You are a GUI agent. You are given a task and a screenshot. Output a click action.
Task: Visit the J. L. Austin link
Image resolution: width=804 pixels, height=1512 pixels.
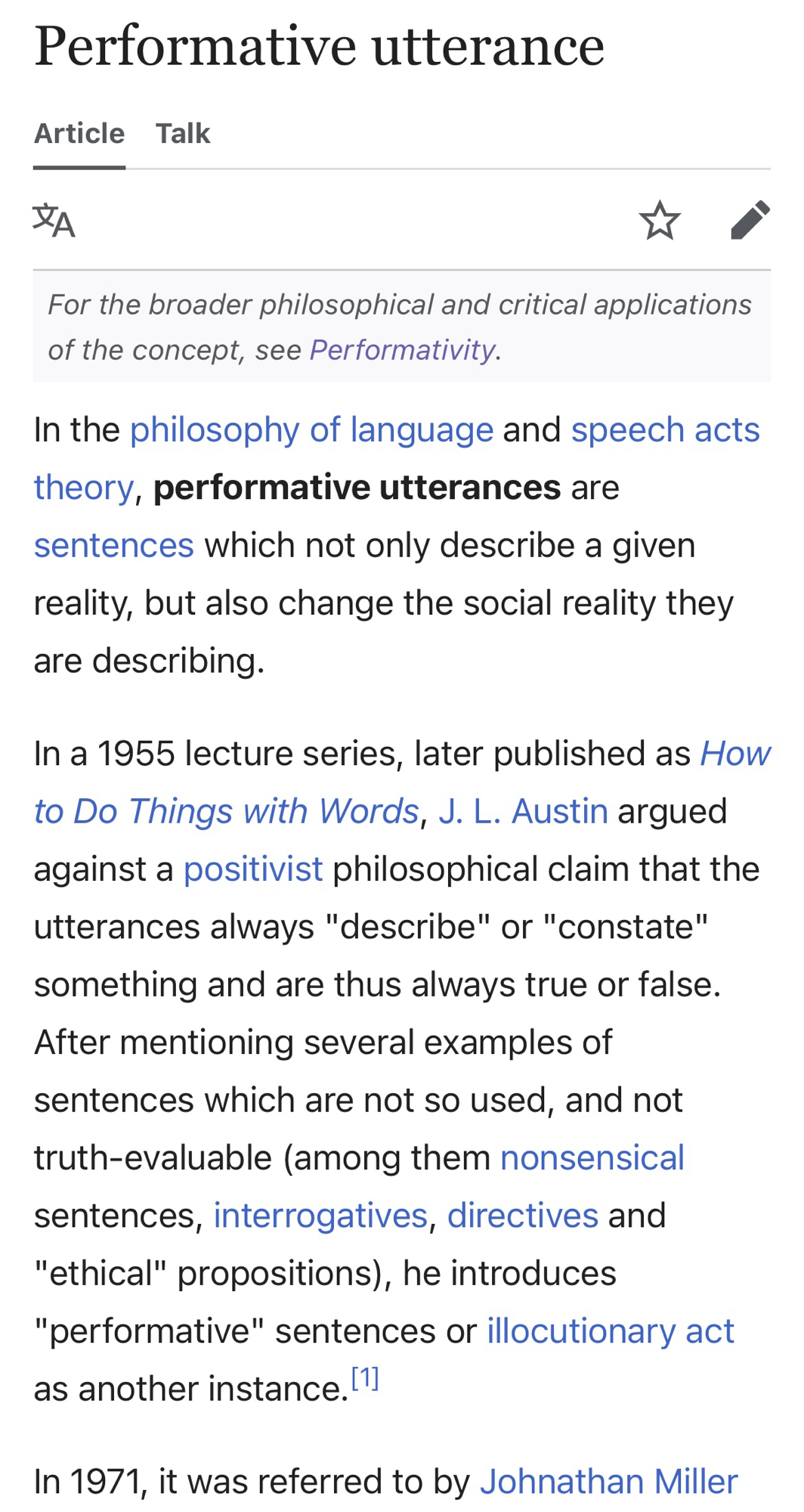click(x=523, y=812)
